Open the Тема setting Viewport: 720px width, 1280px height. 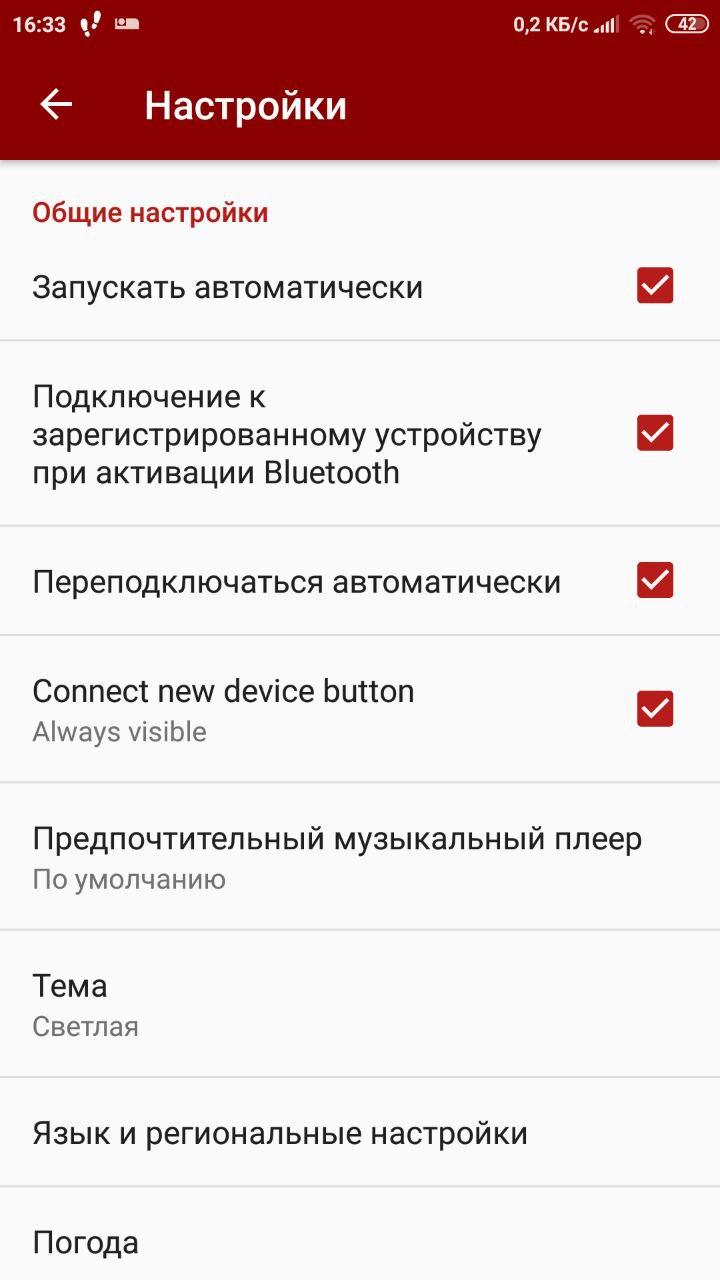[x=360, y=1004]
